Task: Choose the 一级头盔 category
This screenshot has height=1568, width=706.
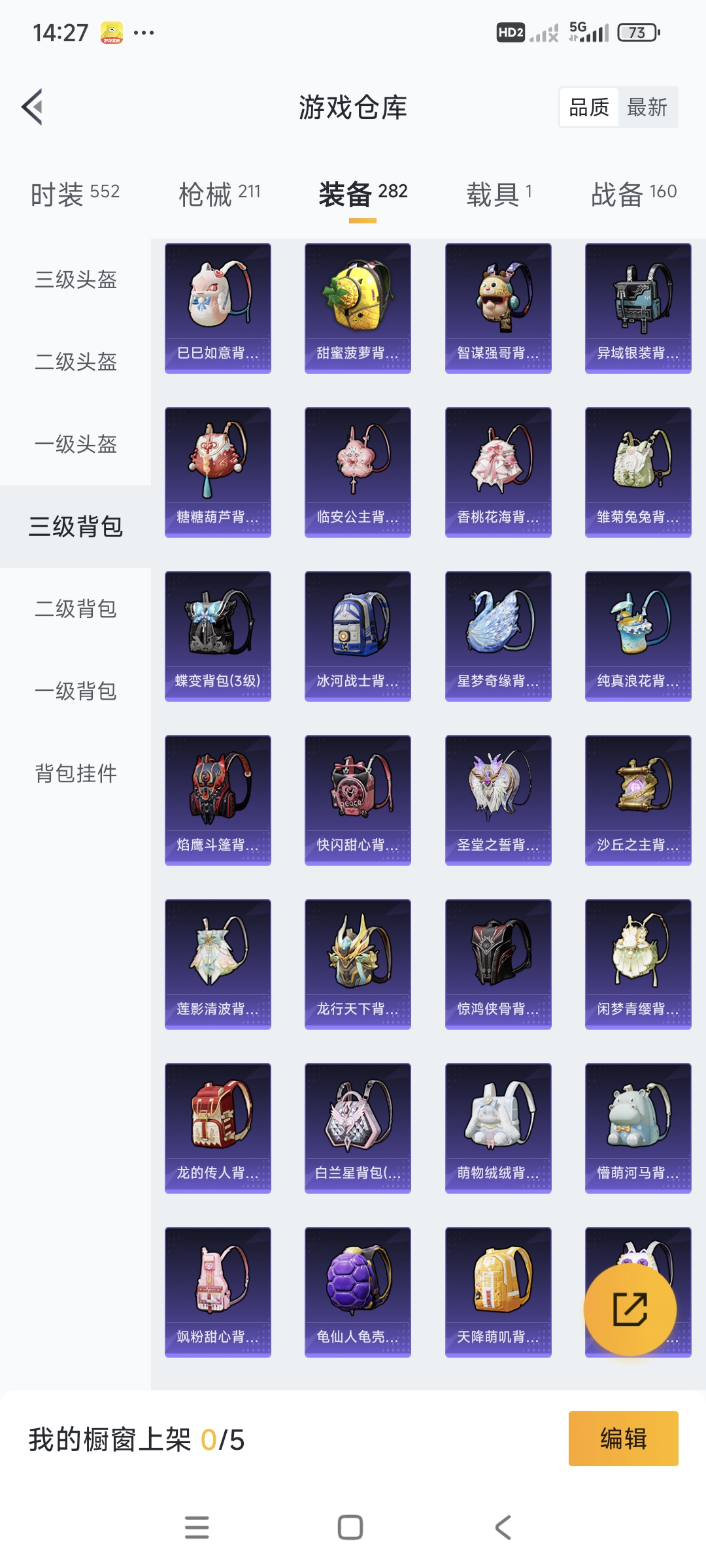Action: click(x=76, y=444)
